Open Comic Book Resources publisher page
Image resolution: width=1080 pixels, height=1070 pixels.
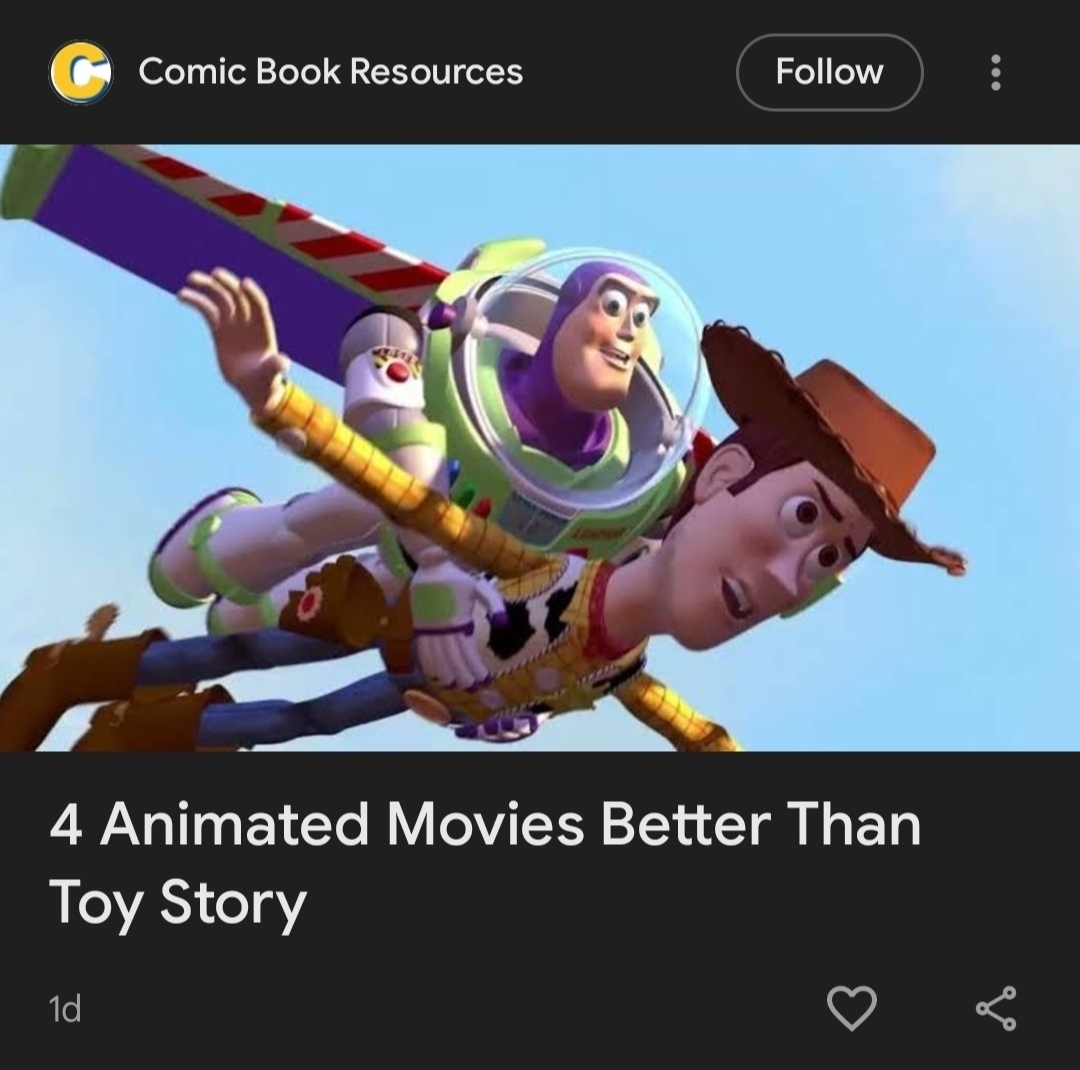pos(330,72)
